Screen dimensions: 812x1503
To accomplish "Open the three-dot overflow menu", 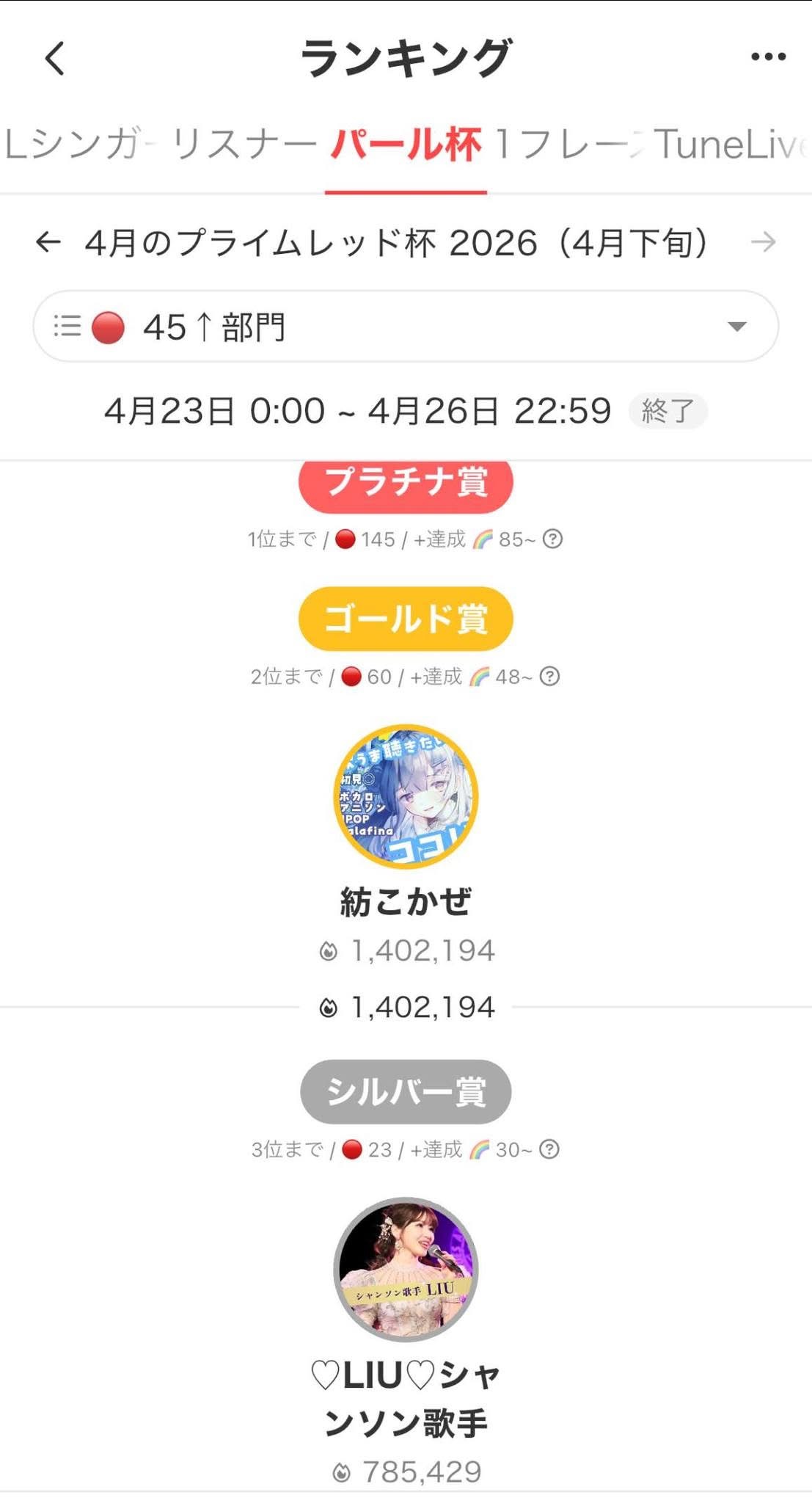I will (x=768, y=57).
